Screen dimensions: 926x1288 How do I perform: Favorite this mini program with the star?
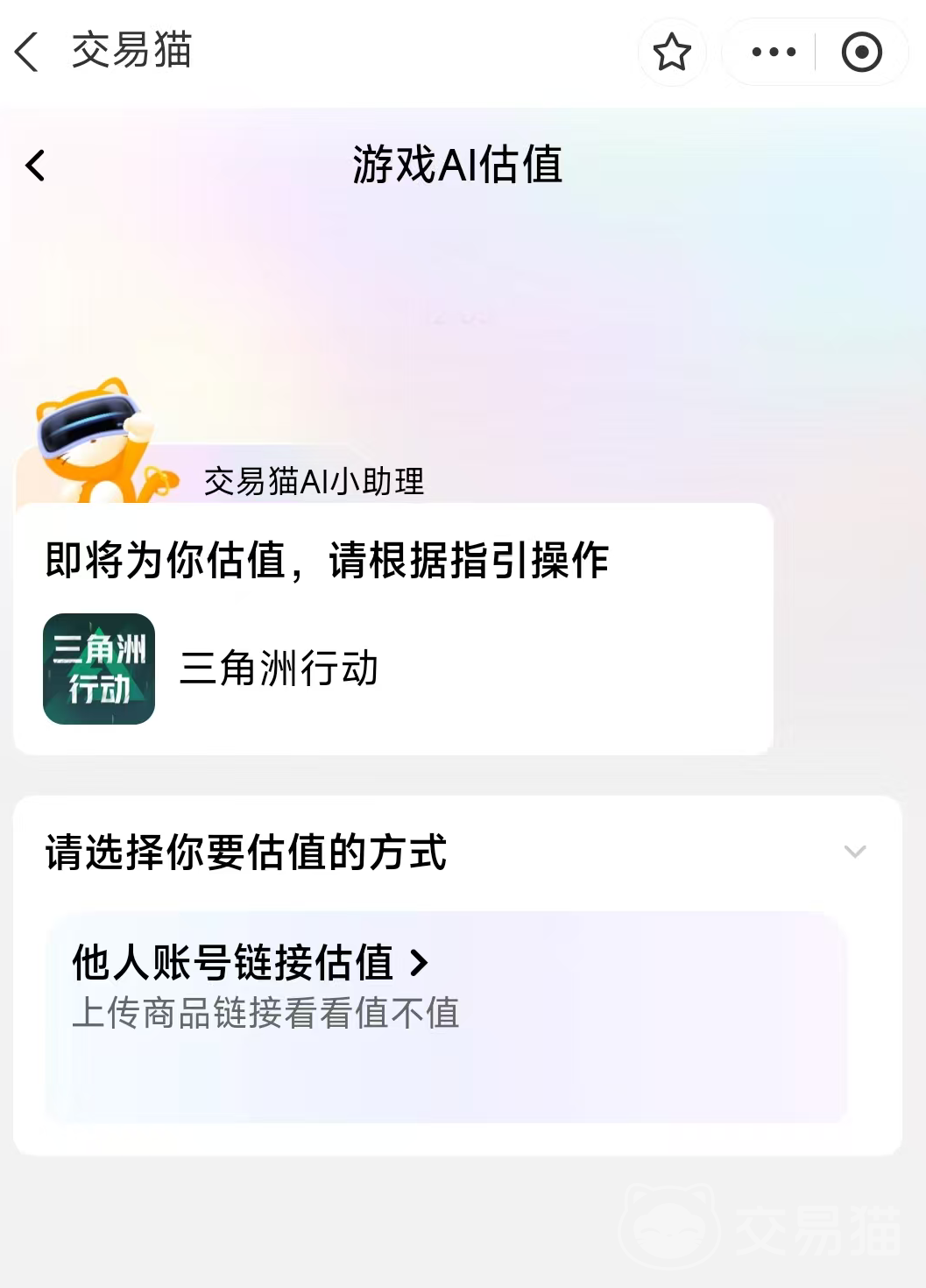(672, 52)
